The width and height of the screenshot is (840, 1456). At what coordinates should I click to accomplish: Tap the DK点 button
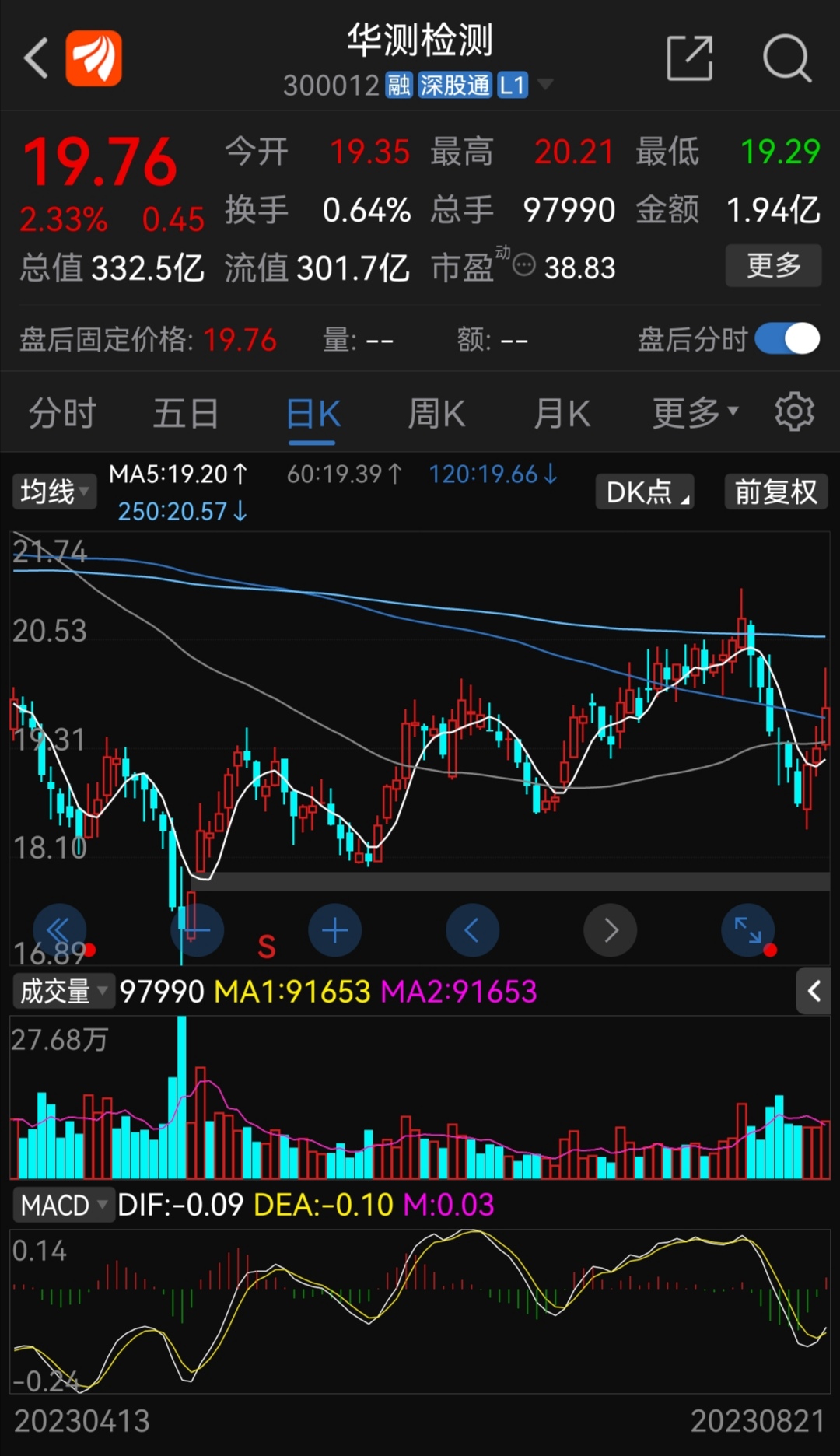tap(645, 492)
